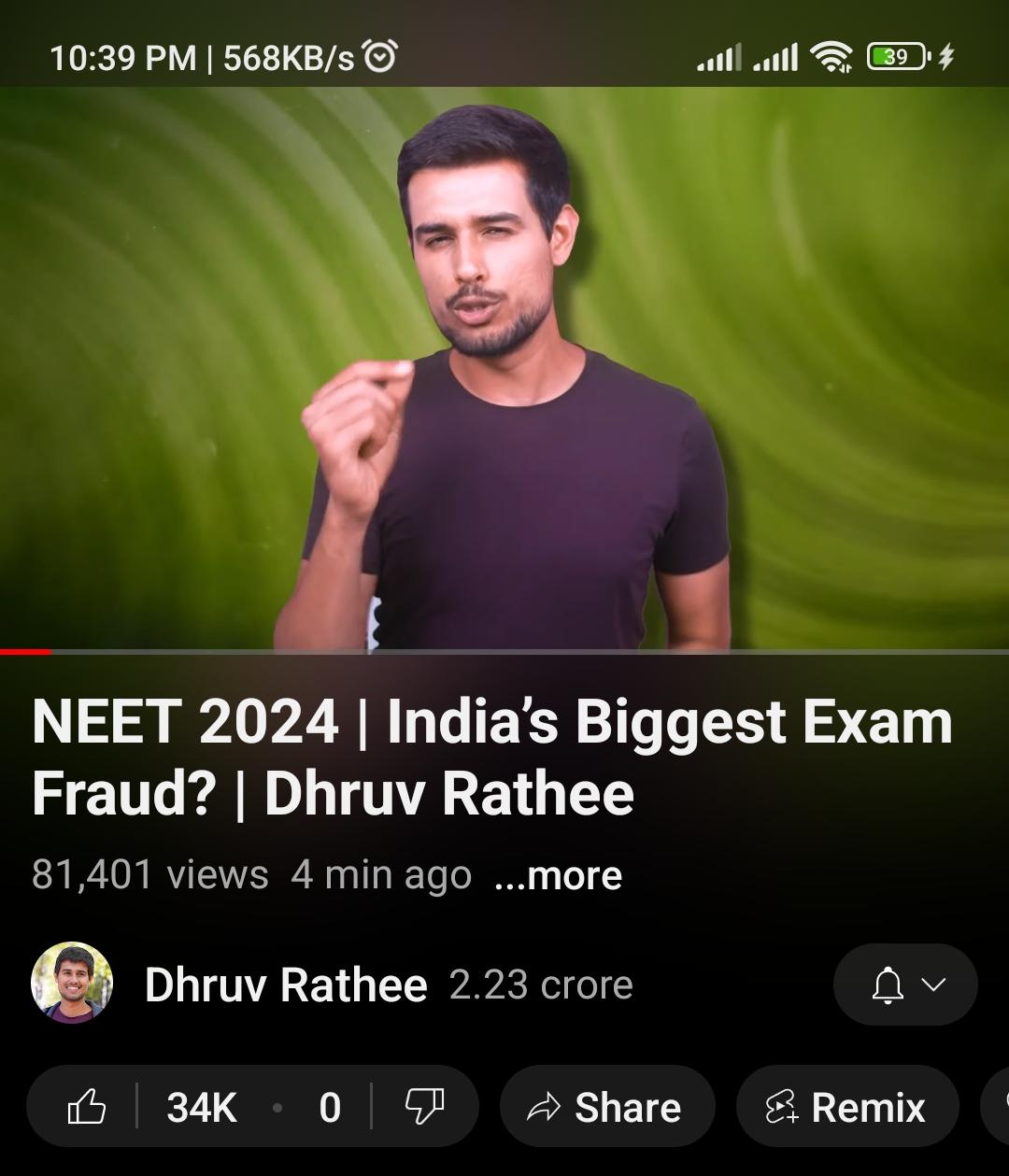Screen dimensions: 1009x1176
Task: Open the Dhruv Rathee channel name
Action: coord(286,985)
